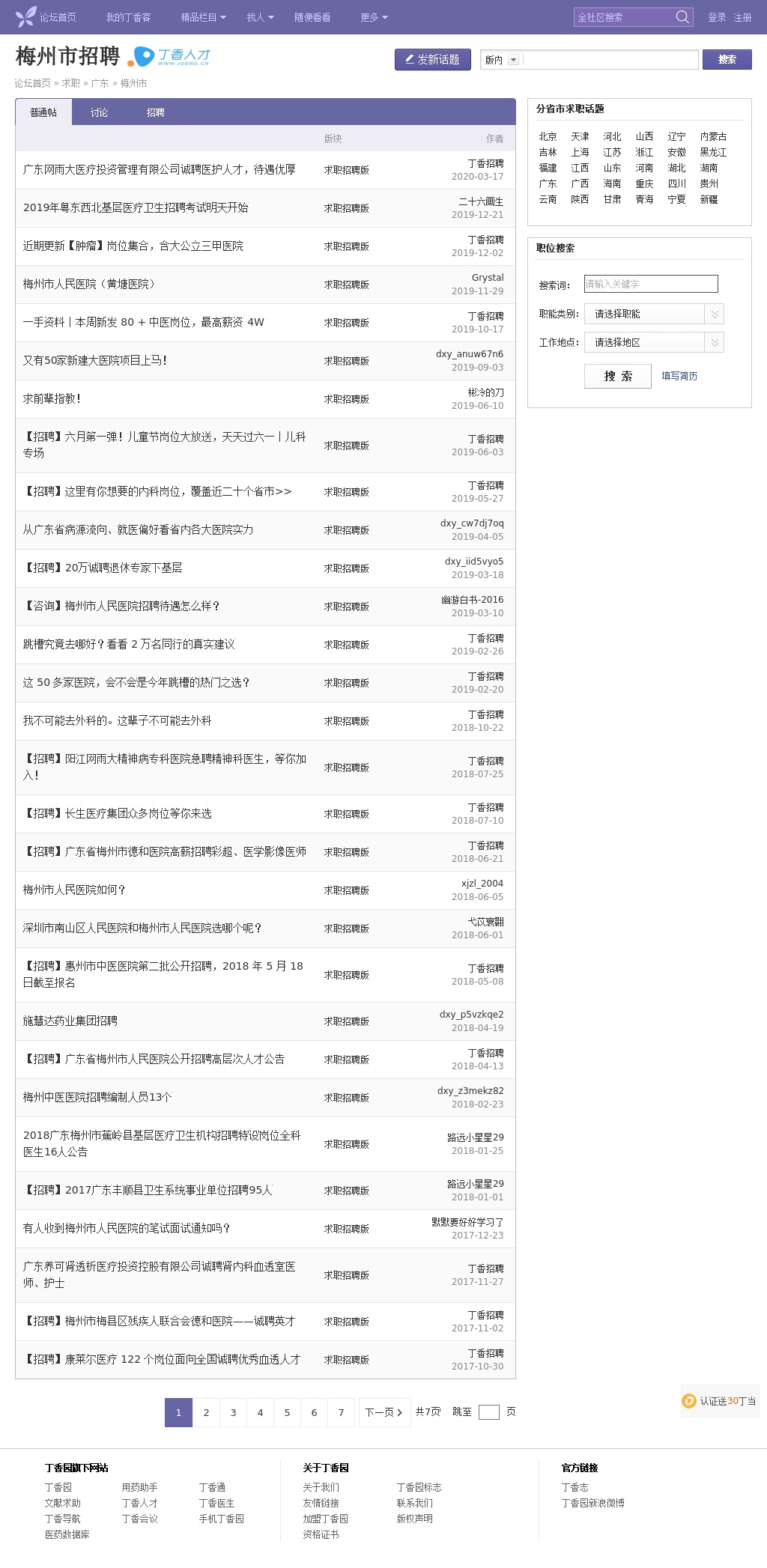The height and width of the screenshot is (1568, 767).
Task: Select 北京 in the province list
Action: (548, 136)
